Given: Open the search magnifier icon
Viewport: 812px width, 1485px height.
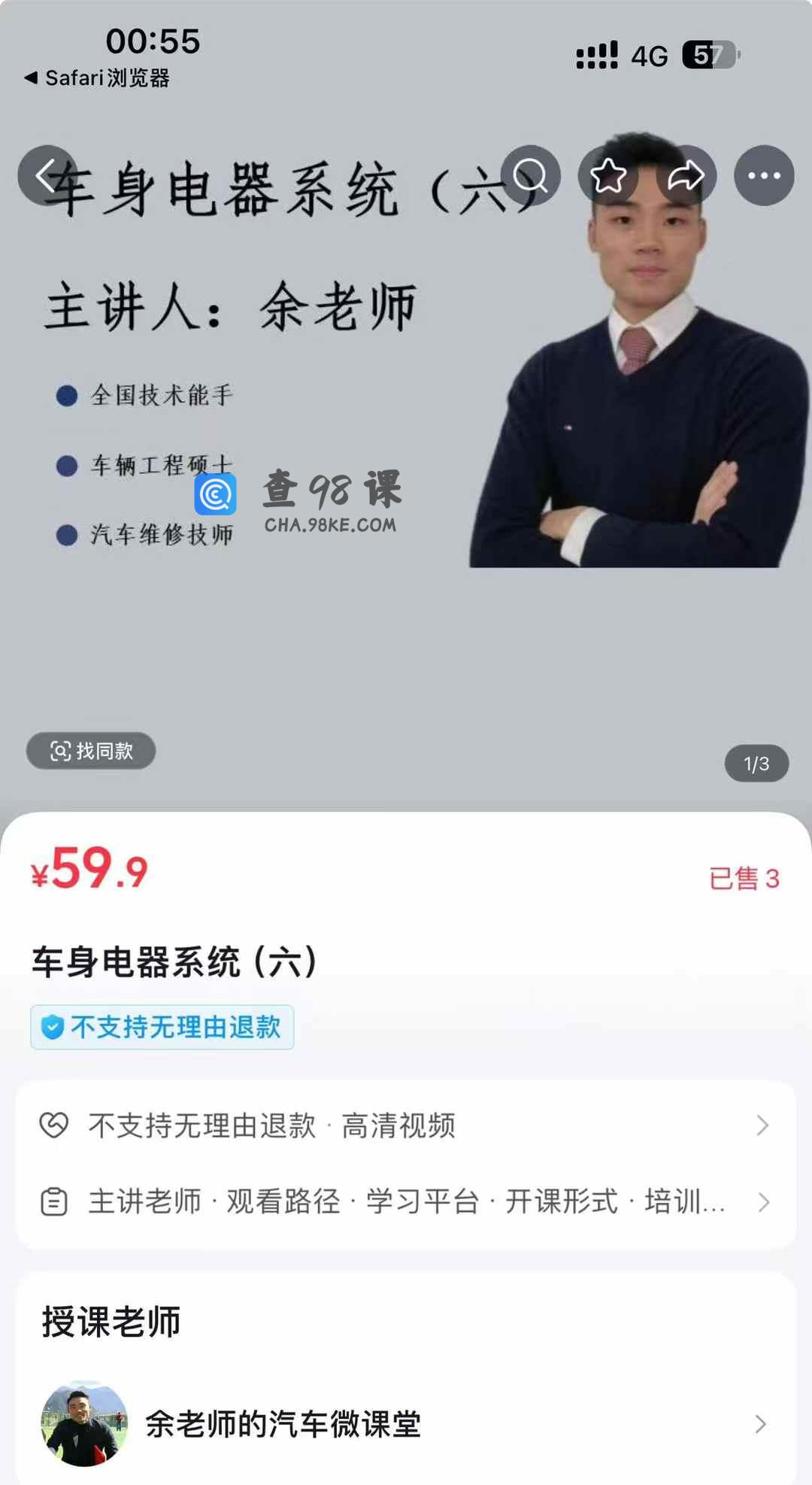Looking at the screenshot, I should [x=531, y=175].
